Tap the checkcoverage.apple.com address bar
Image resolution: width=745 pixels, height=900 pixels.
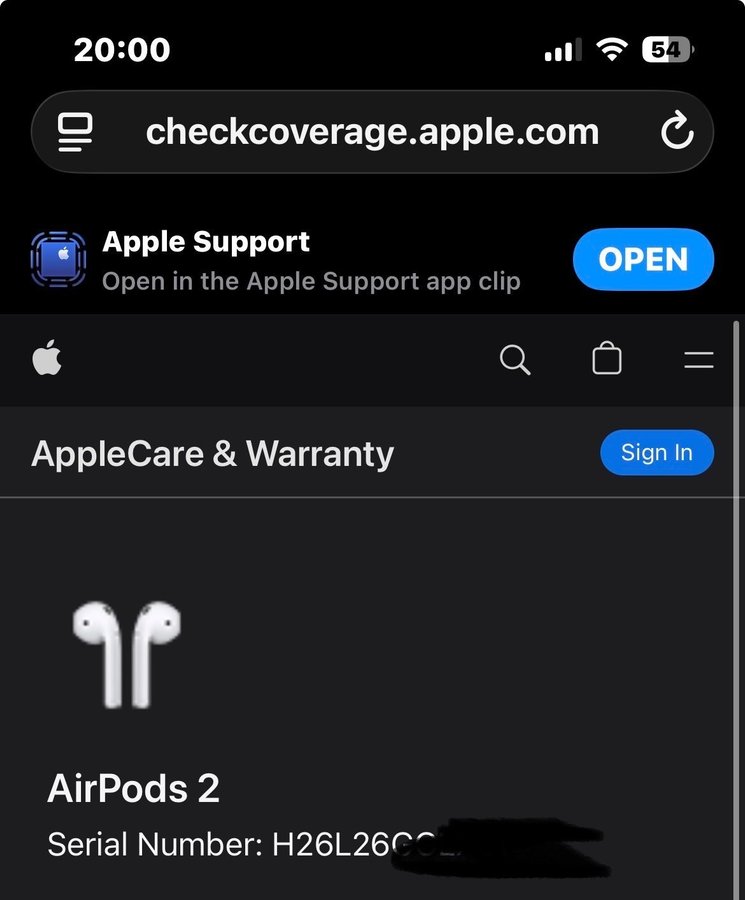pos(372,132)
